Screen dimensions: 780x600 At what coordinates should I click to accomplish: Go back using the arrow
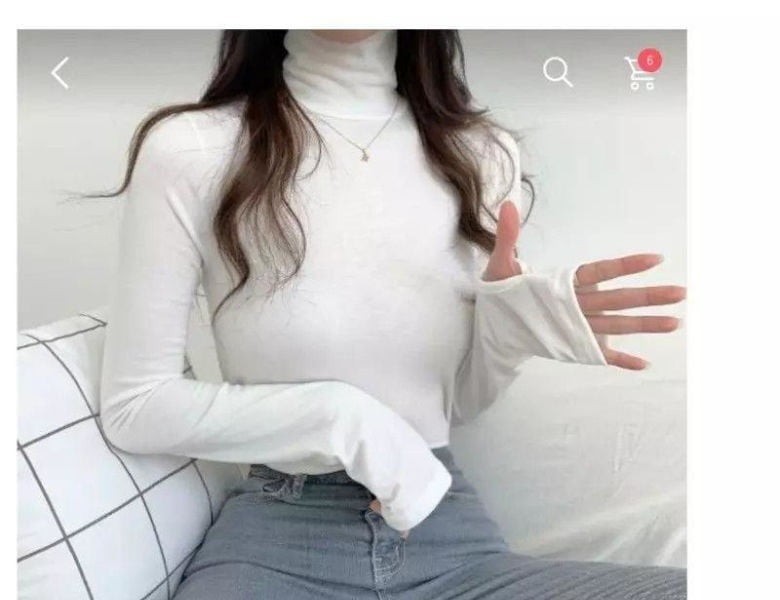[x=61, y=73]
